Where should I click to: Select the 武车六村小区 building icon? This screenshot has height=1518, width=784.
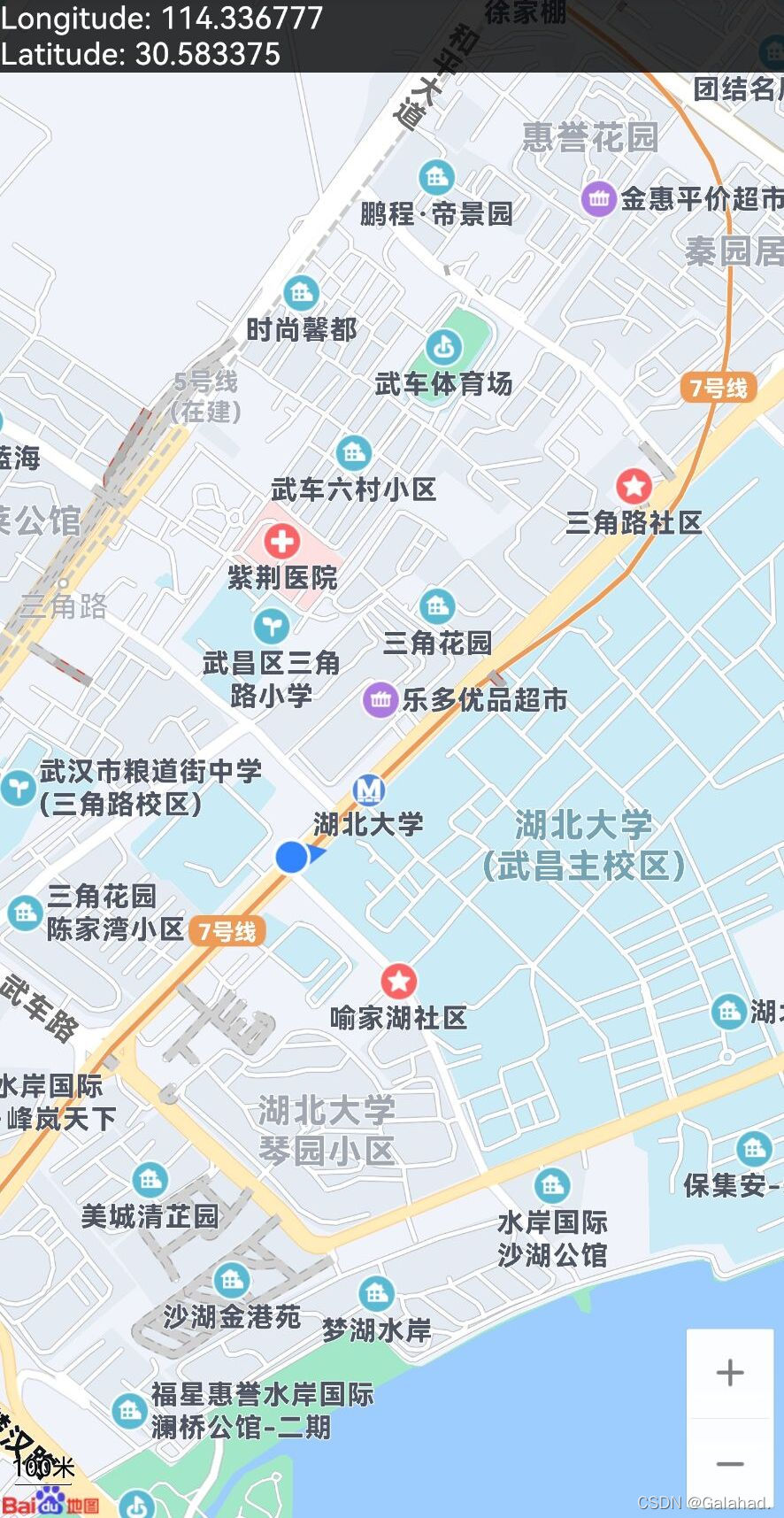coord(355,451)
